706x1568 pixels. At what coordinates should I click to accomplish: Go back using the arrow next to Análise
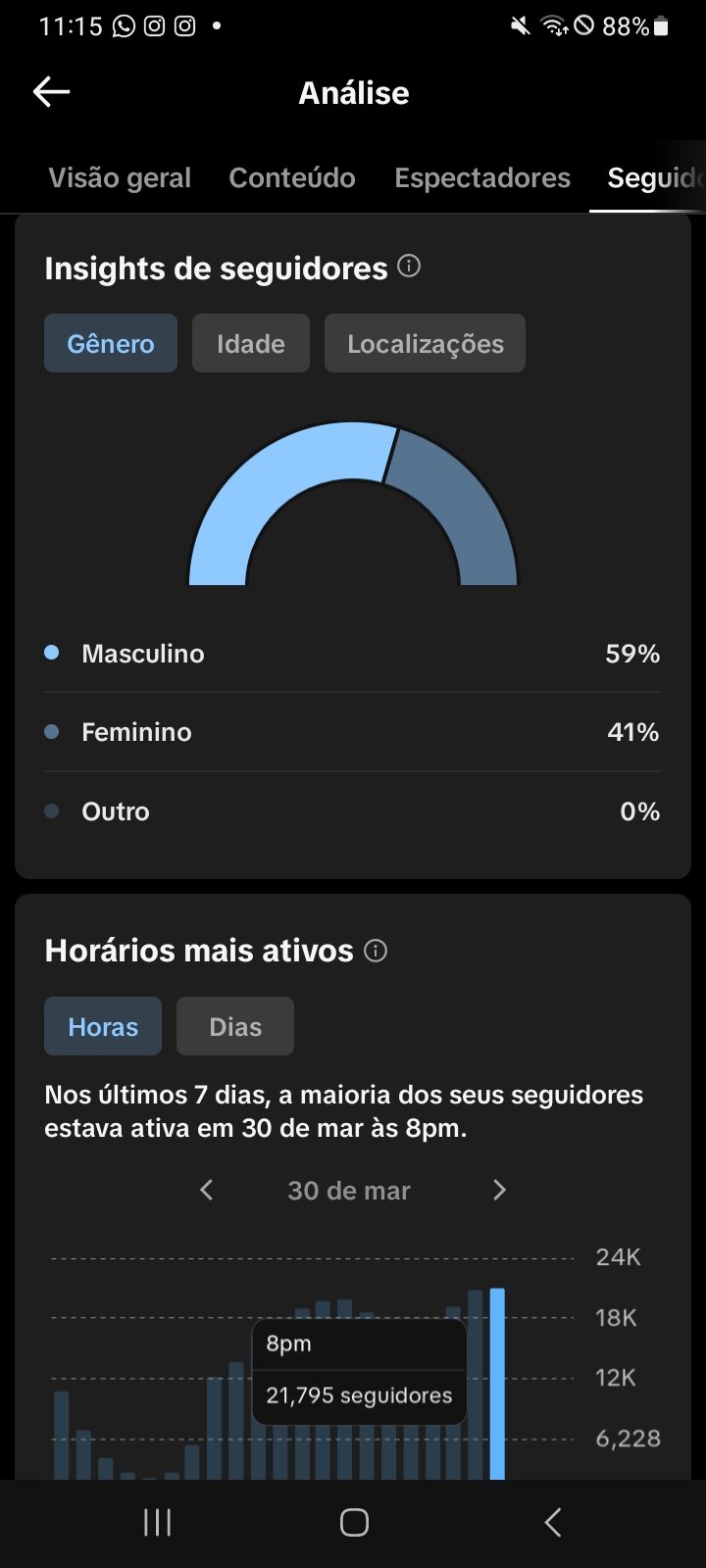pyautogui.click(x=51, y=92)
